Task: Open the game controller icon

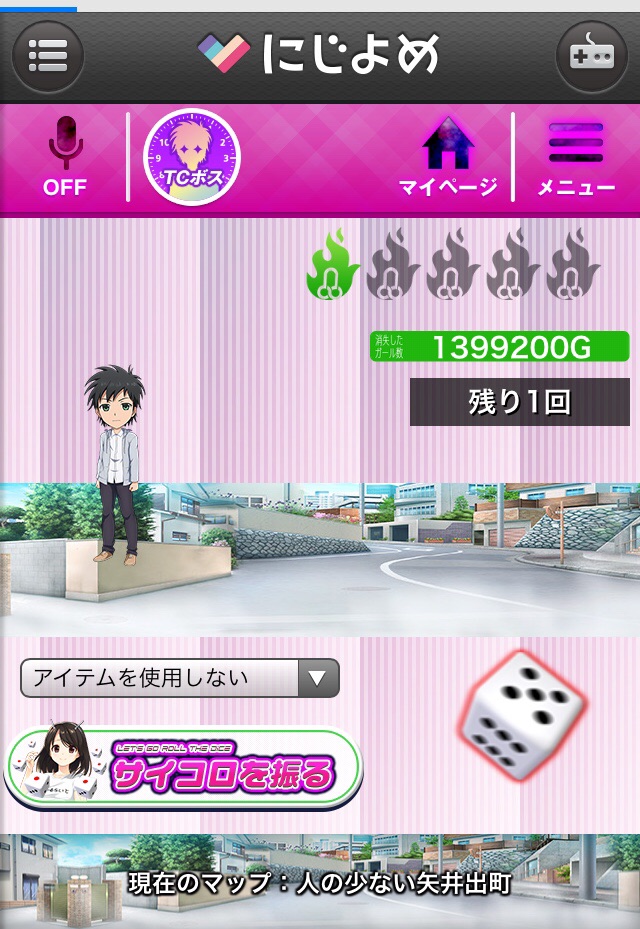Action: pos(591,57)
